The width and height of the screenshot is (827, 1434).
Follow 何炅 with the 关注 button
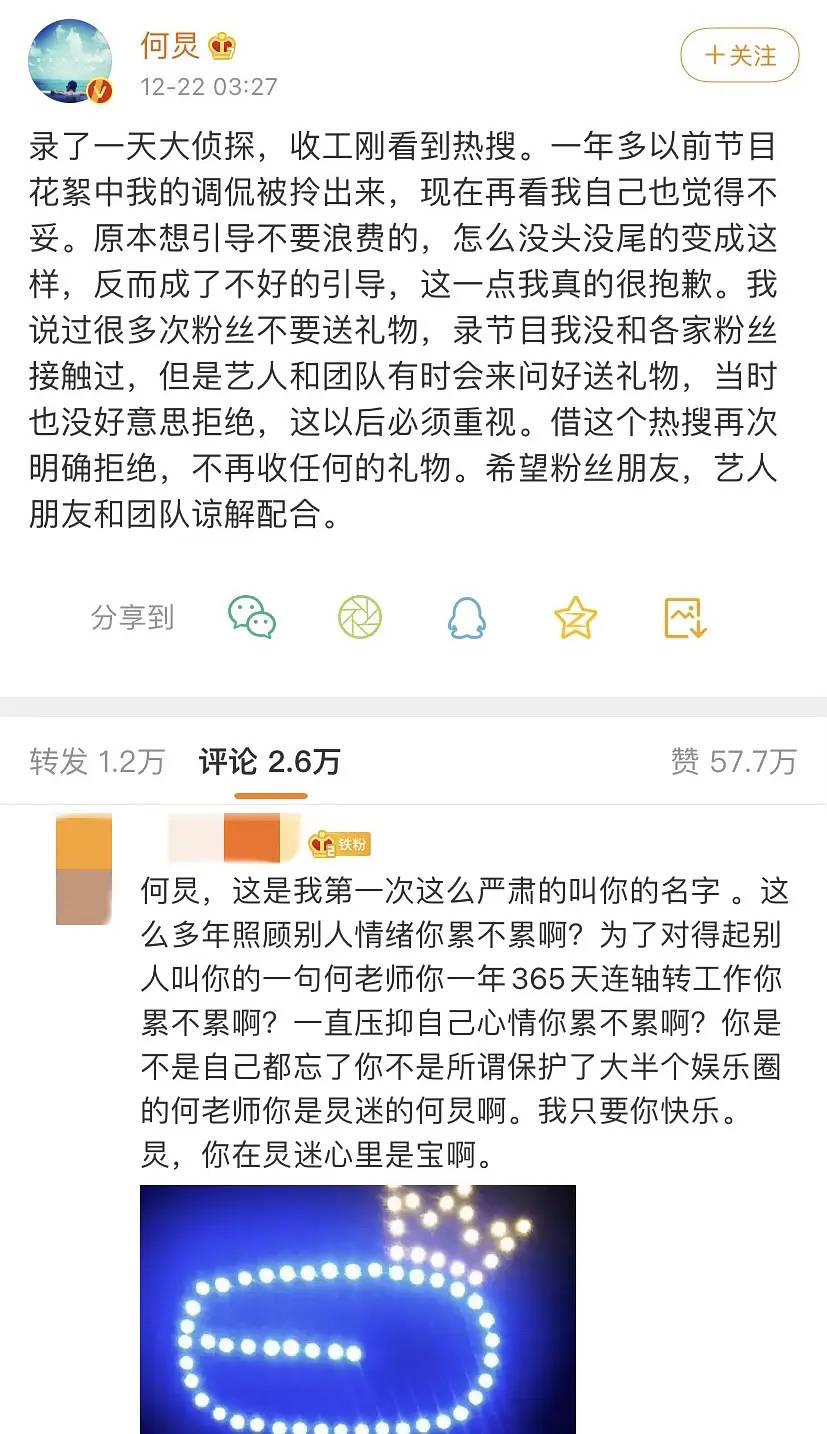coord(739,56)
